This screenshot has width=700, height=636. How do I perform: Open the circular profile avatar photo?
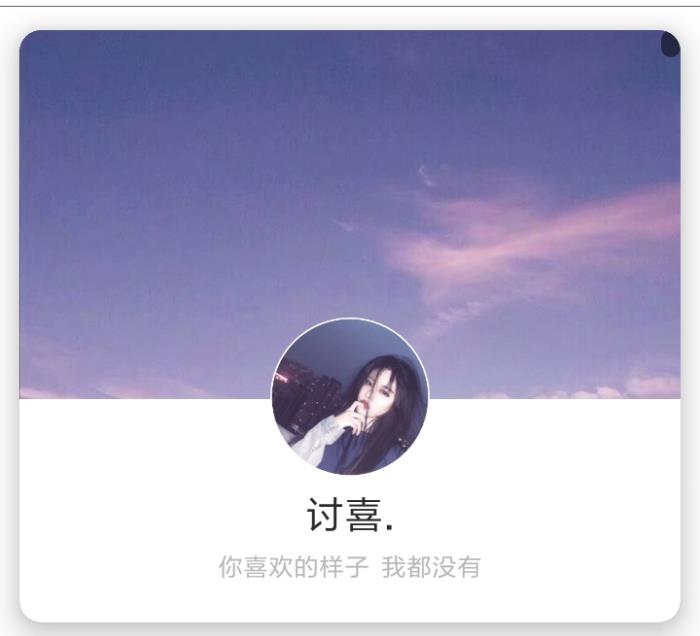tap(350, 397)
